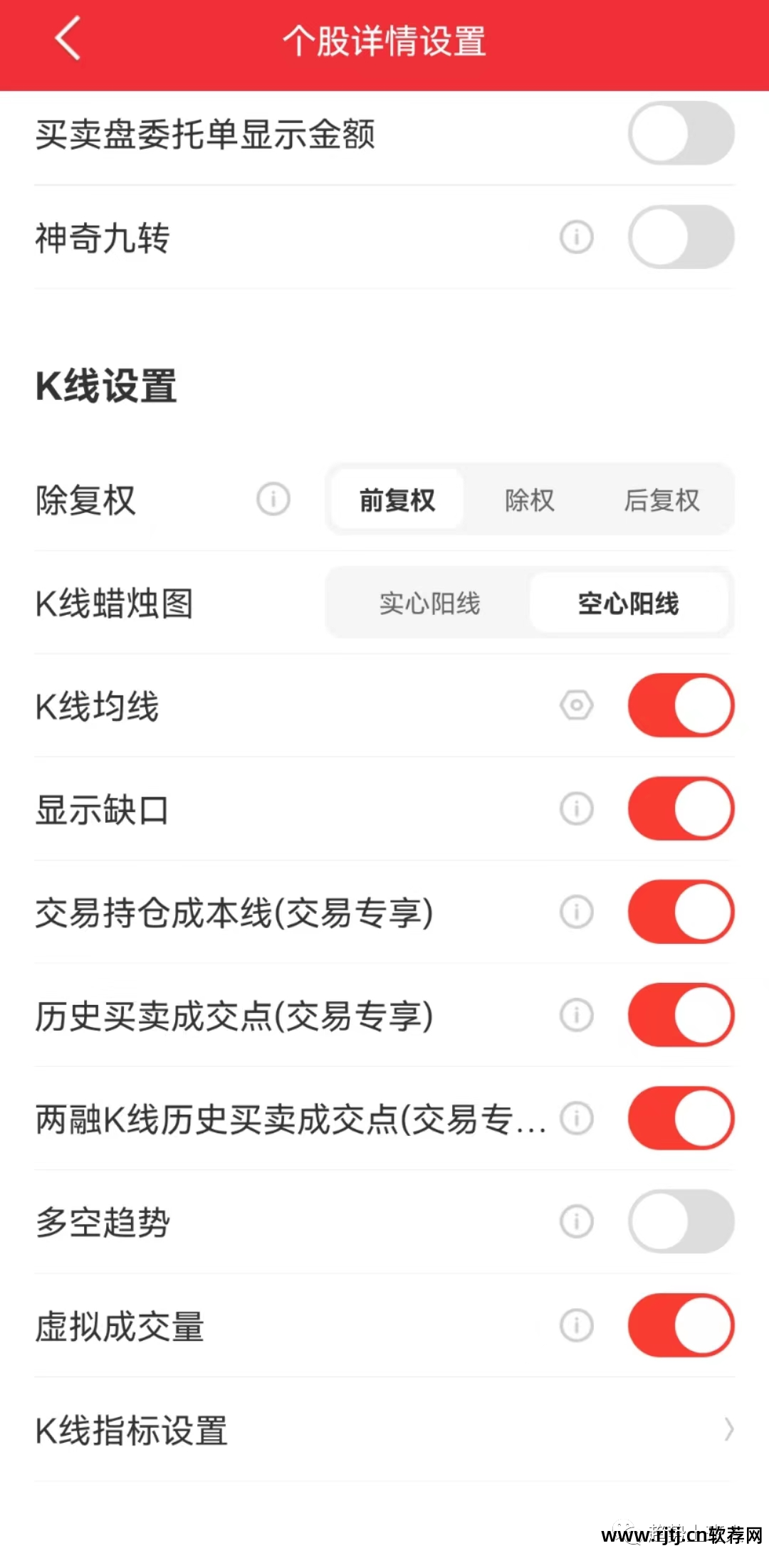Turn off 虚拟成交量 switch
Image resolution: width=769 pixels, height=1568 pixels.
pyautogui.click(x=681, y=1325)
